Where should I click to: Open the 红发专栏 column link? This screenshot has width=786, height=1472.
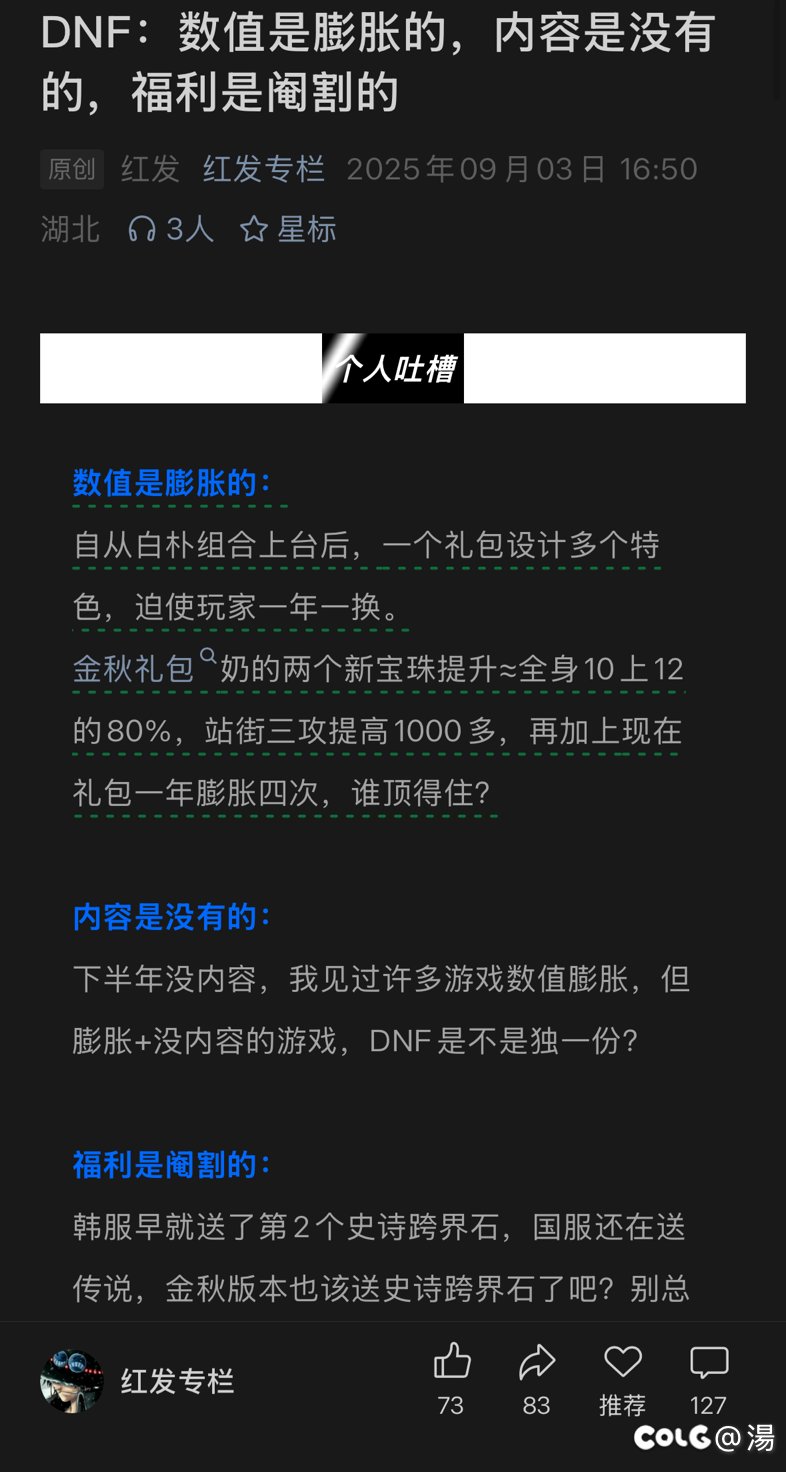263,169
